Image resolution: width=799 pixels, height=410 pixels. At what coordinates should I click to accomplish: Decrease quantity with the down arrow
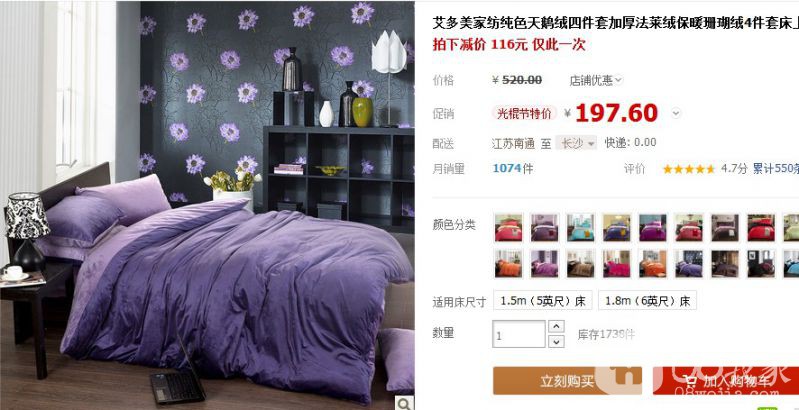557,341
